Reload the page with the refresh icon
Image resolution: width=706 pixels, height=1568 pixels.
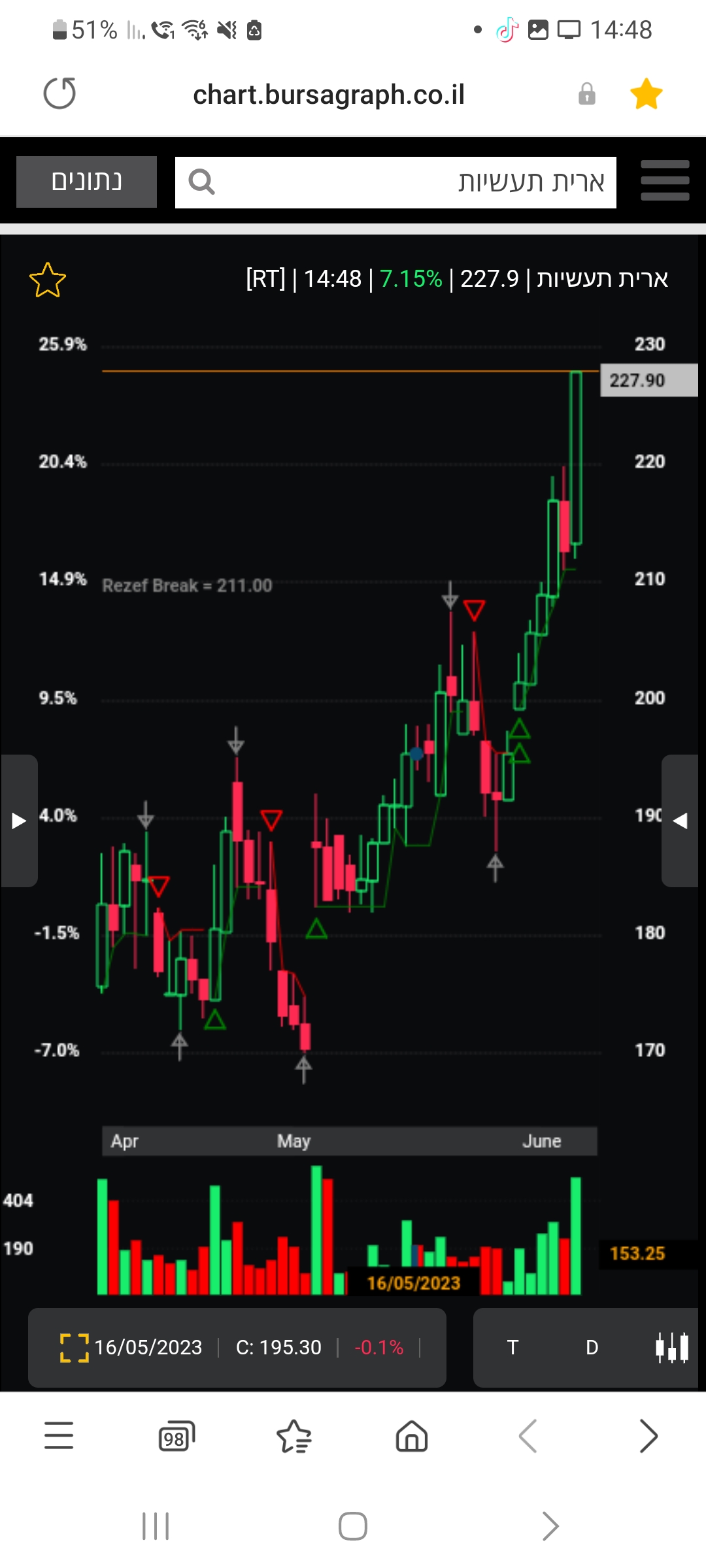pyautogui.click(x=59, y=93)
